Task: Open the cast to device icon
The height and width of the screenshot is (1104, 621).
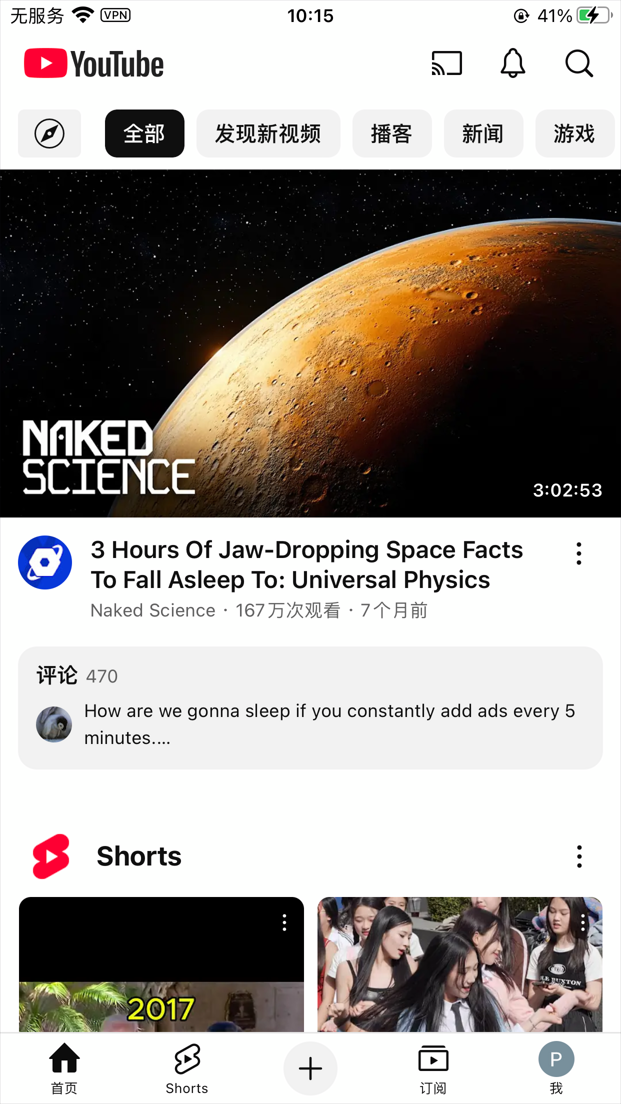Action: point(447,64)
